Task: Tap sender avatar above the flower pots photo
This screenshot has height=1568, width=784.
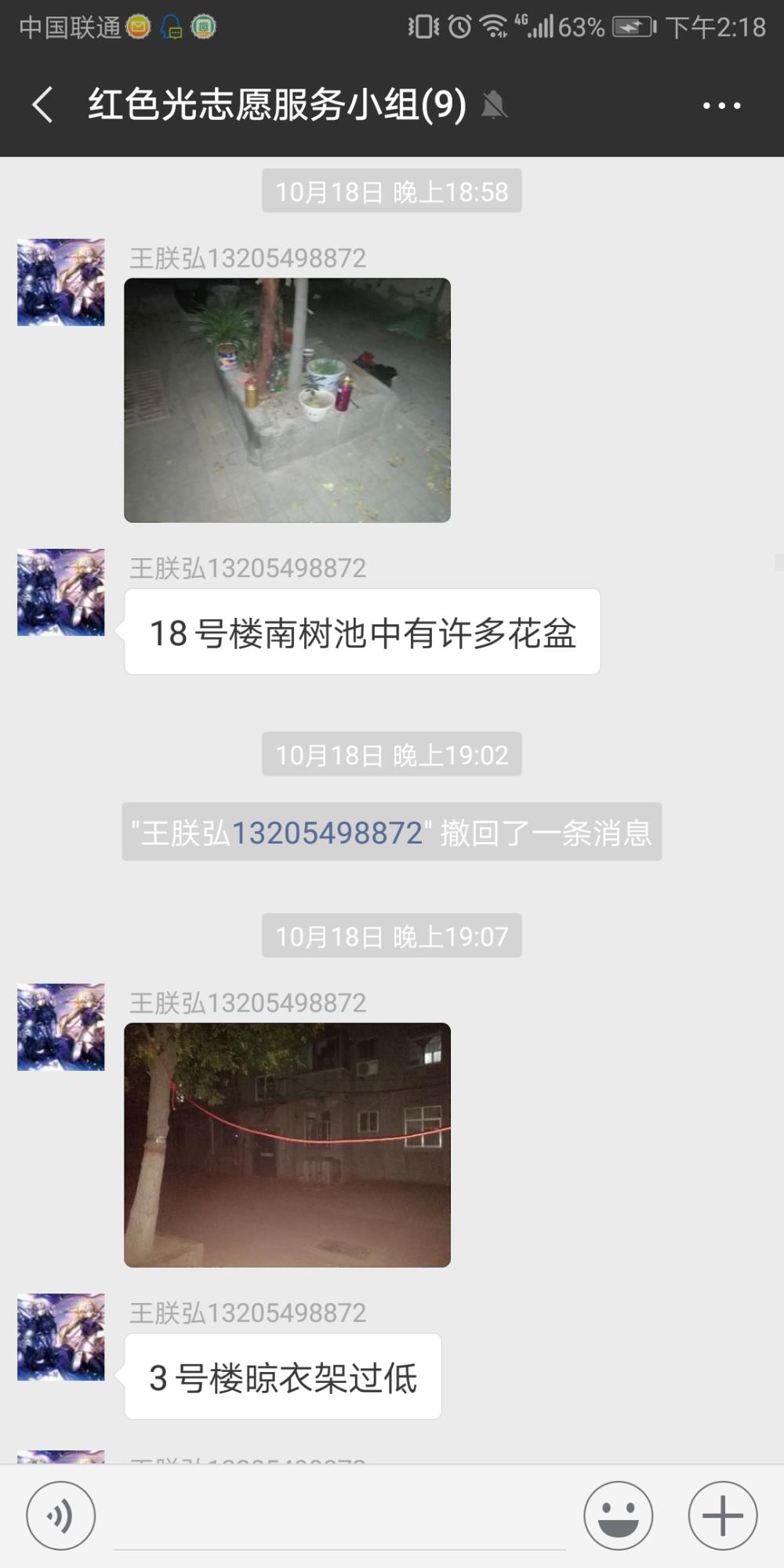Action: pos(61,282)
